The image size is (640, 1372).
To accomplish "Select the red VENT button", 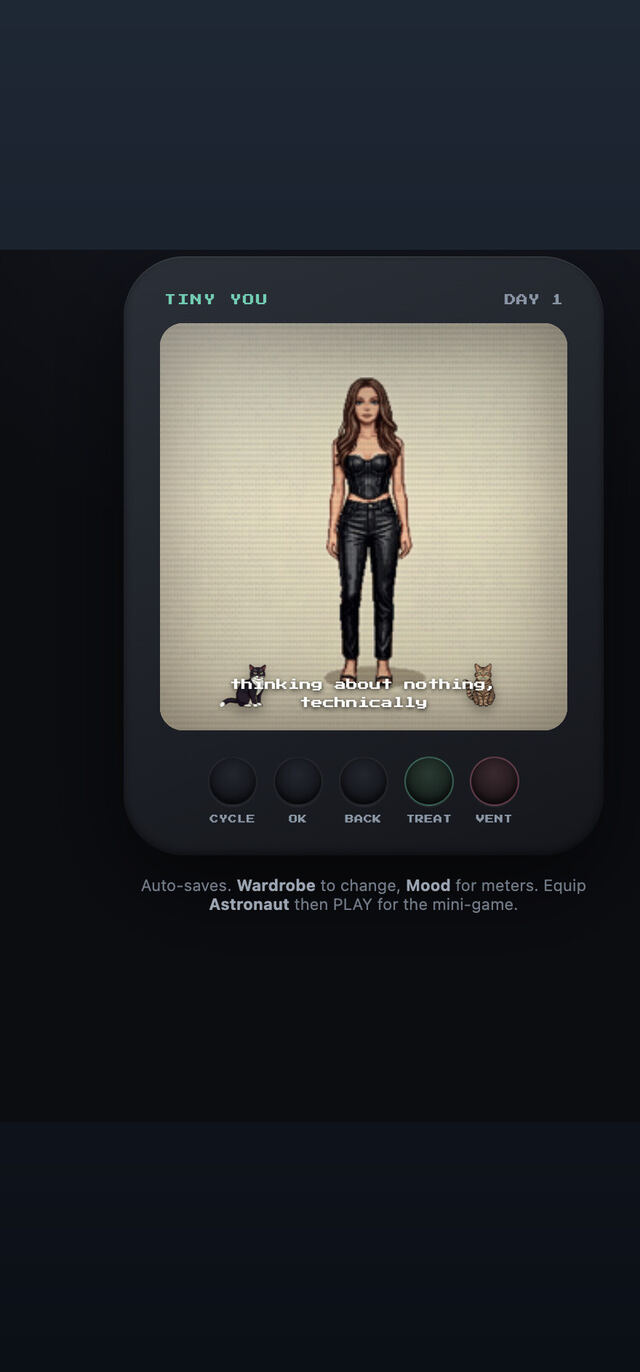I will [x=494, y=781].
